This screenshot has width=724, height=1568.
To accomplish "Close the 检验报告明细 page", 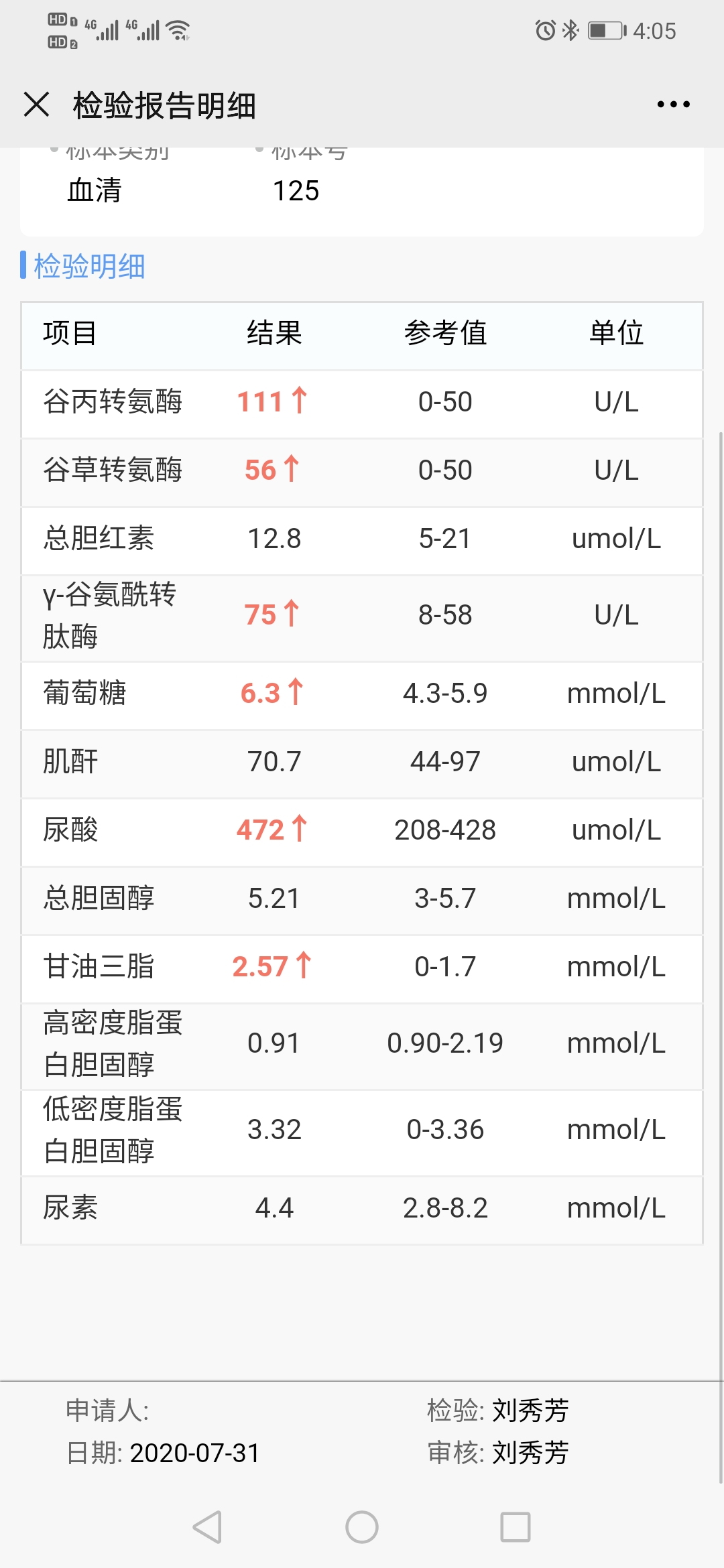I will pos(36,105).
